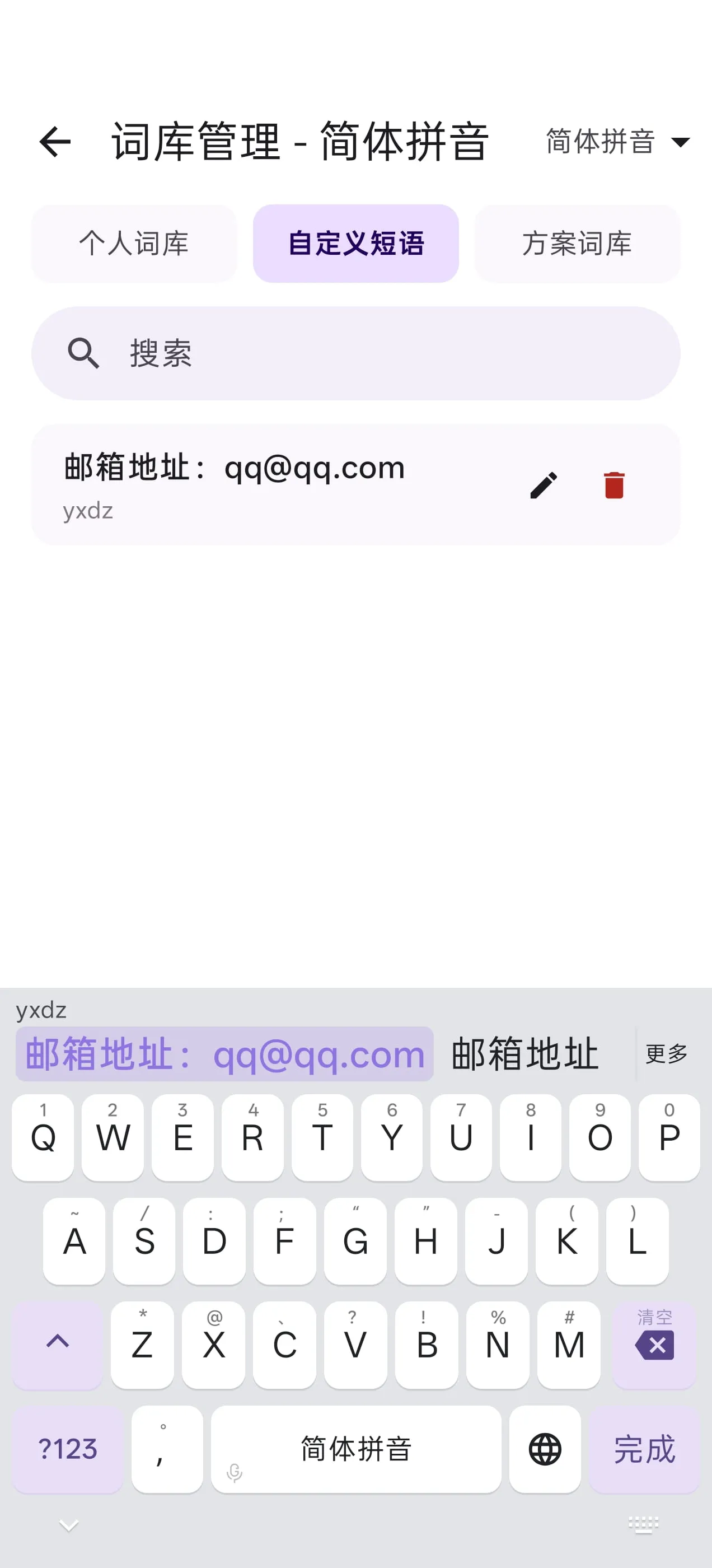This screenshot has height=1568, width=712.
Task: Go back using the top arrow
Action: [x=55, y=142]
